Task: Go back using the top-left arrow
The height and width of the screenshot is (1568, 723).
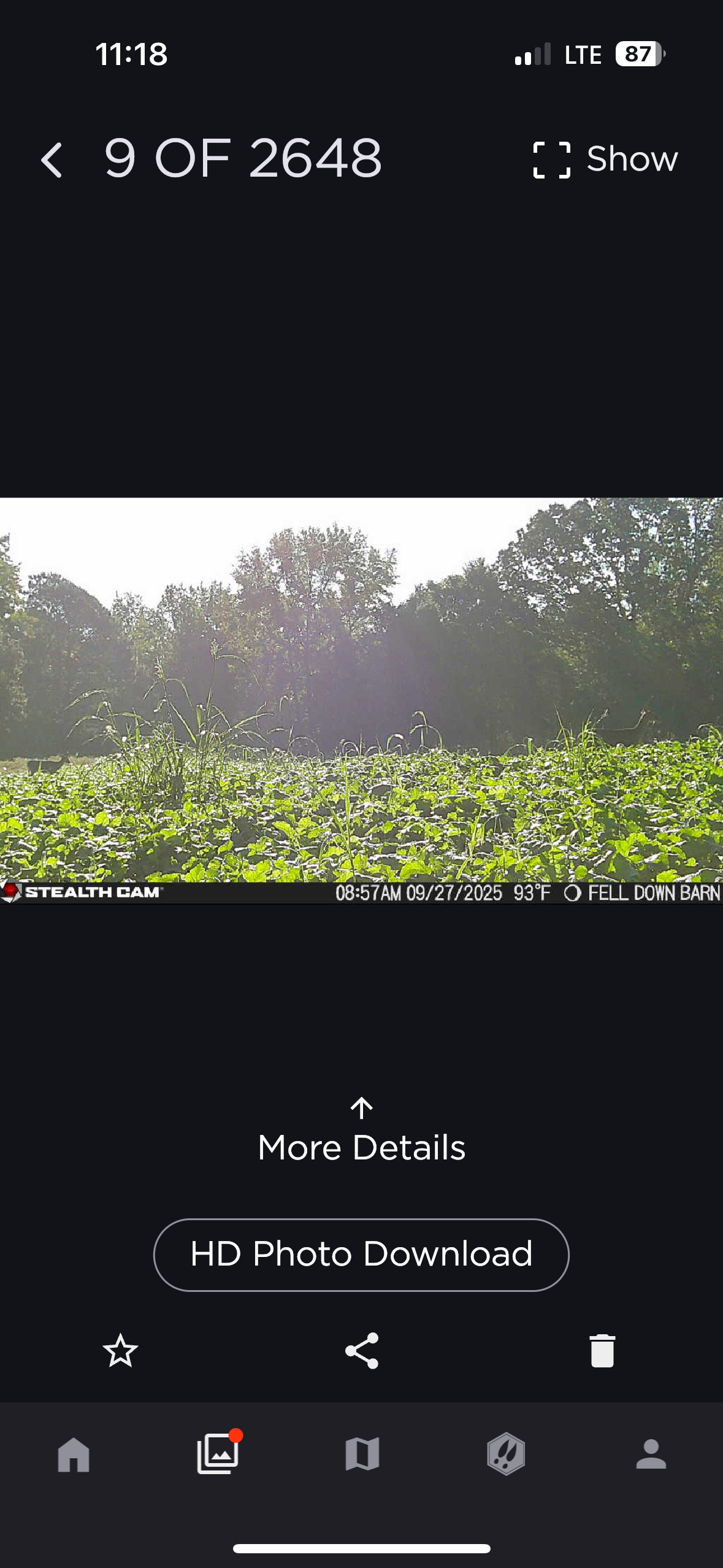Action: tap(52, 160)
